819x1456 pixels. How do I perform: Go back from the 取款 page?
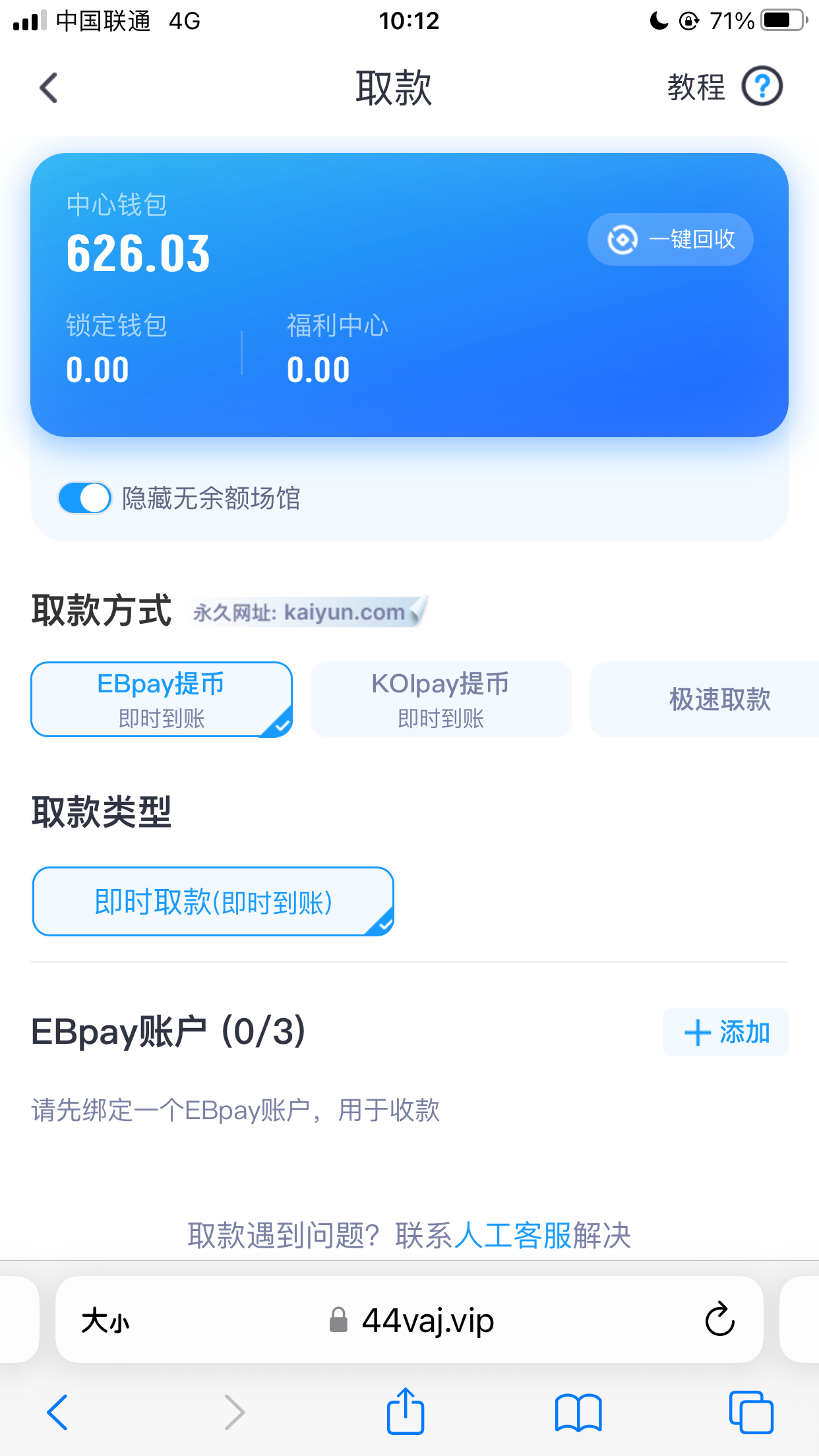[x=49, y=88]
